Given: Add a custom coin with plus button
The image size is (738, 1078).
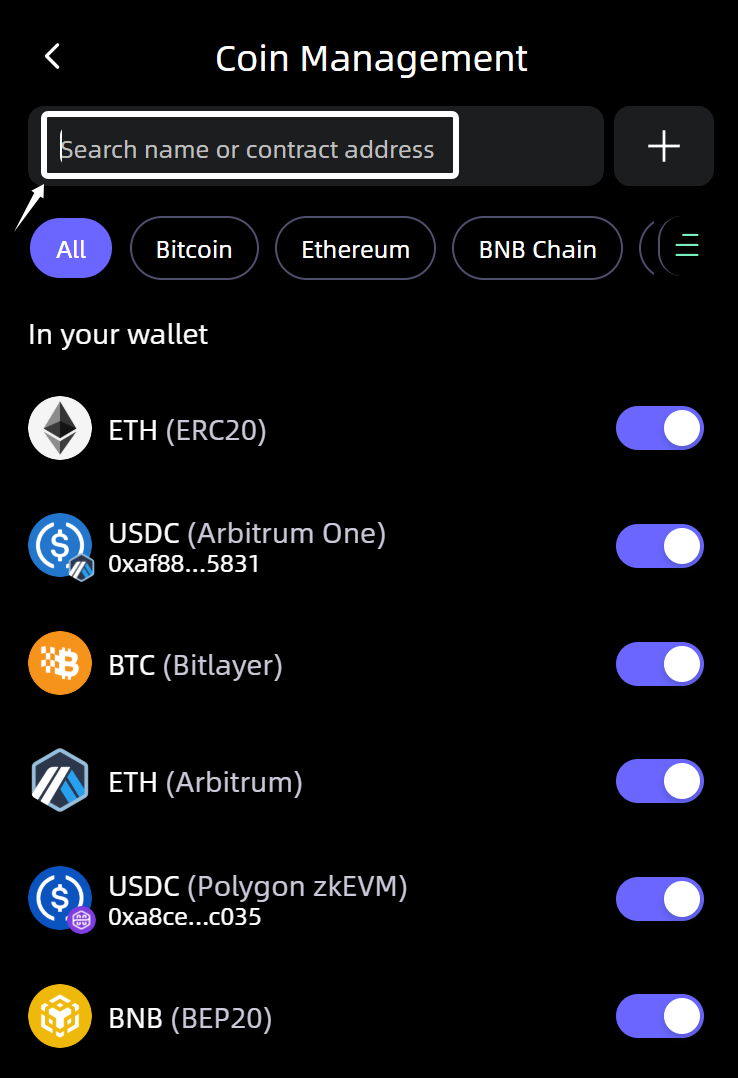Looking at the screenshot, I should point(663,146).
